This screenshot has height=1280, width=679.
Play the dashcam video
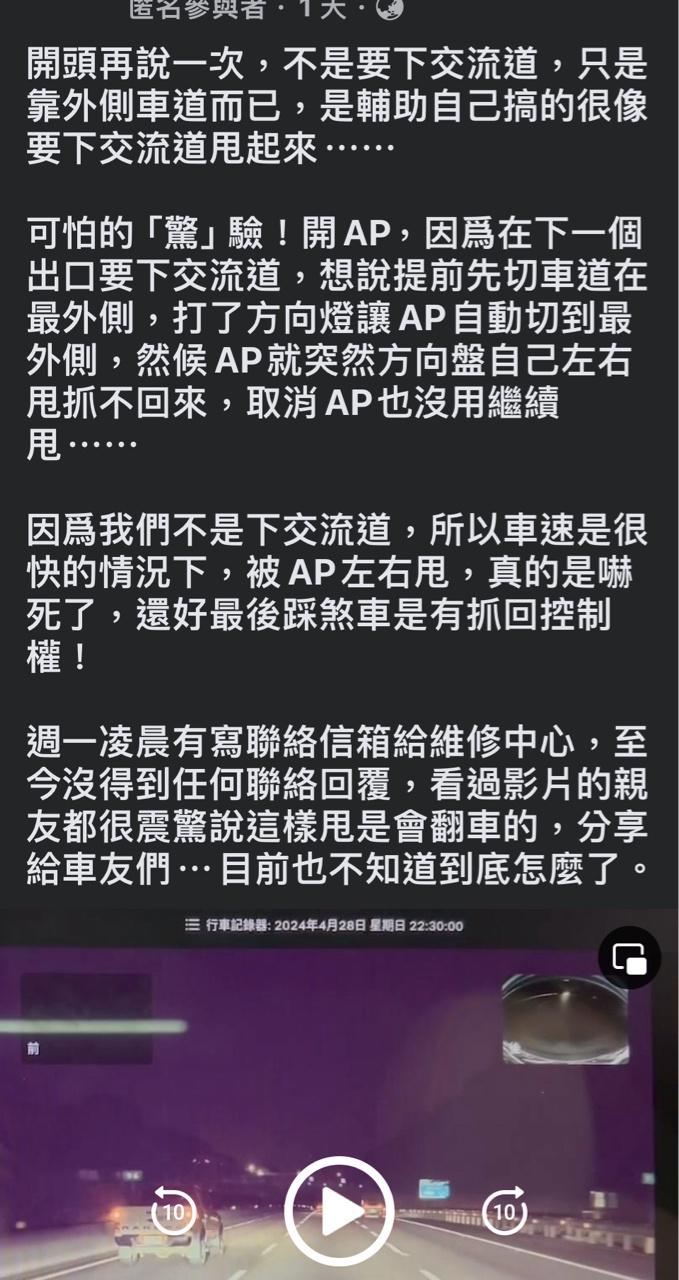pos(339,1211)
